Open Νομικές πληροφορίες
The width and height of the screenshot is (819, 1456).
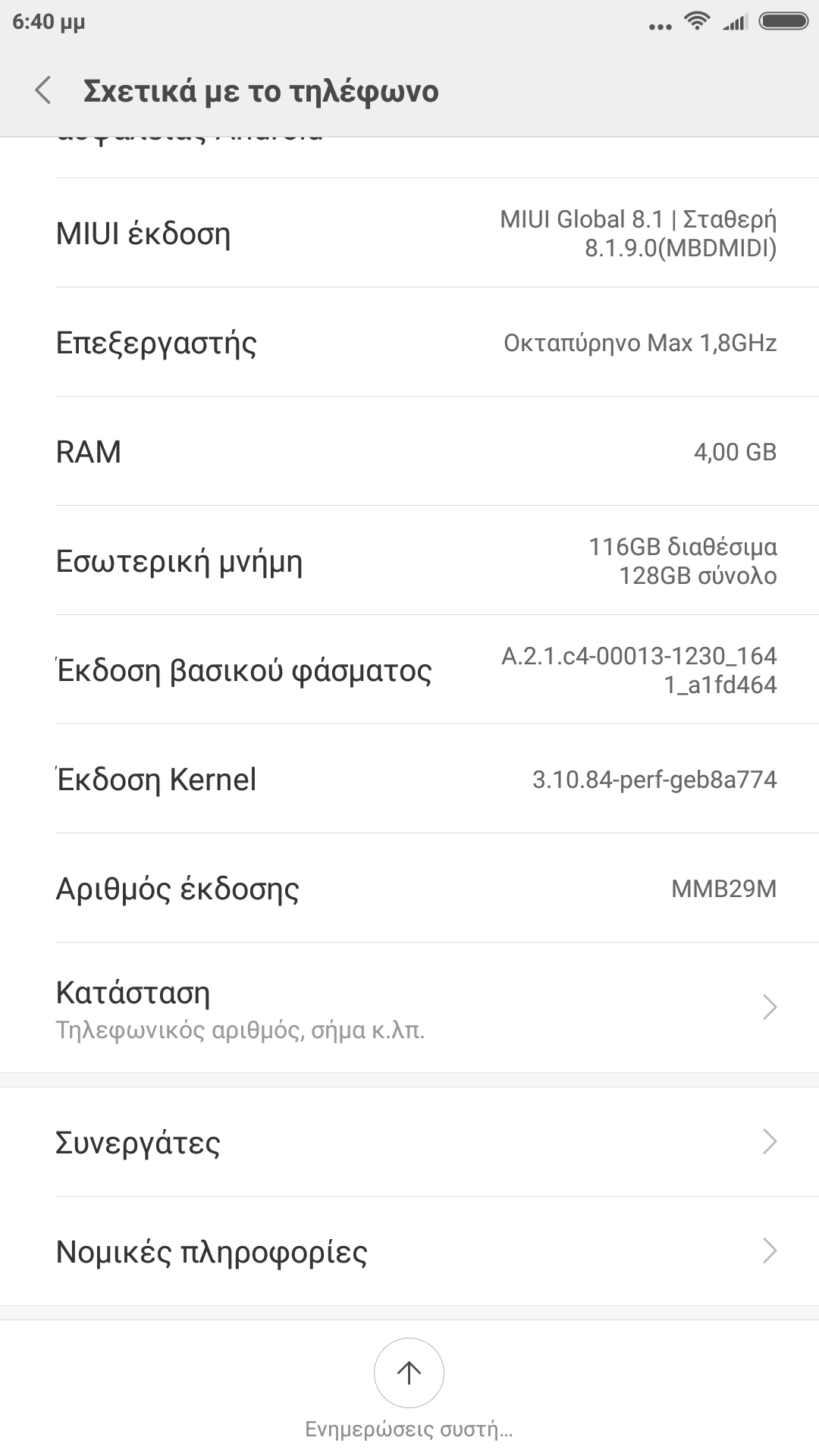click(409, 1251)
